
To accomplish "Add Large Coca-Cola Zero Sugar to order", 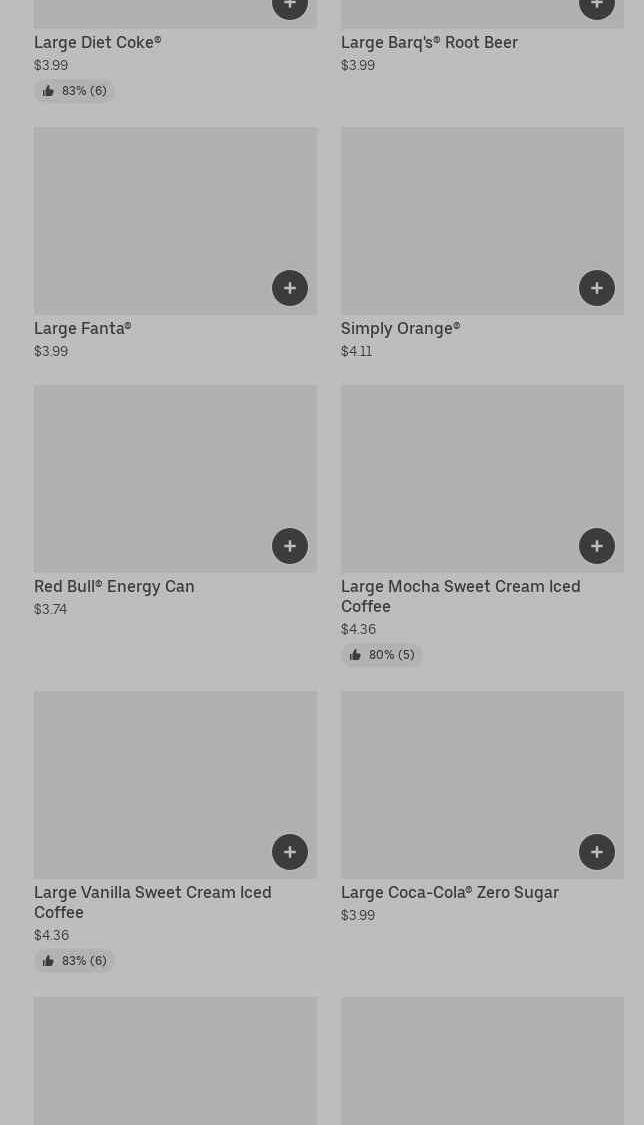I will [597, 852].
